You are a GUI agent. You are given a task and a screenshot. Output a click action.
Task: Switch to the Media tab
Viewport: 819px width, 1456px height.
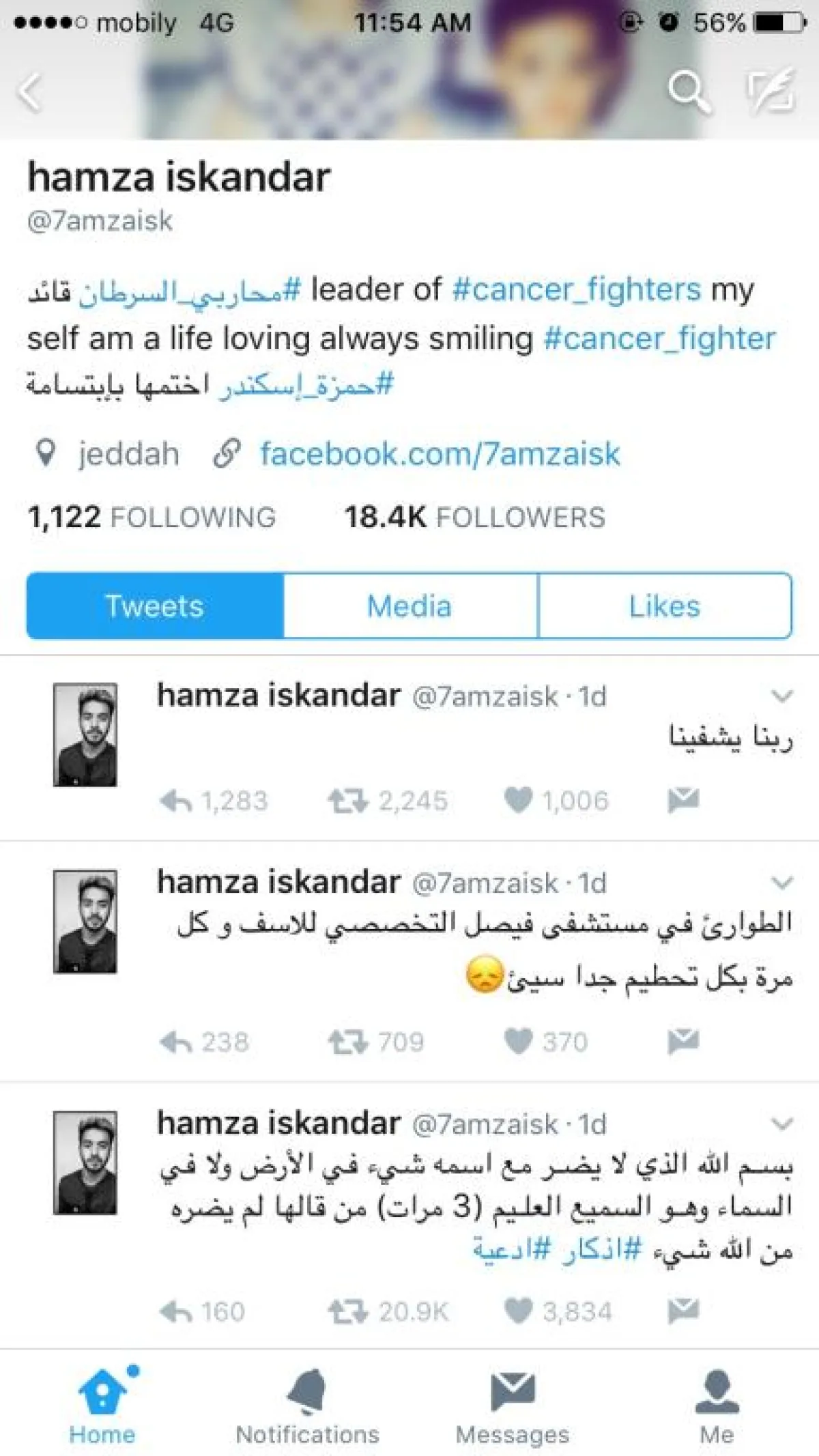[409, 606]
